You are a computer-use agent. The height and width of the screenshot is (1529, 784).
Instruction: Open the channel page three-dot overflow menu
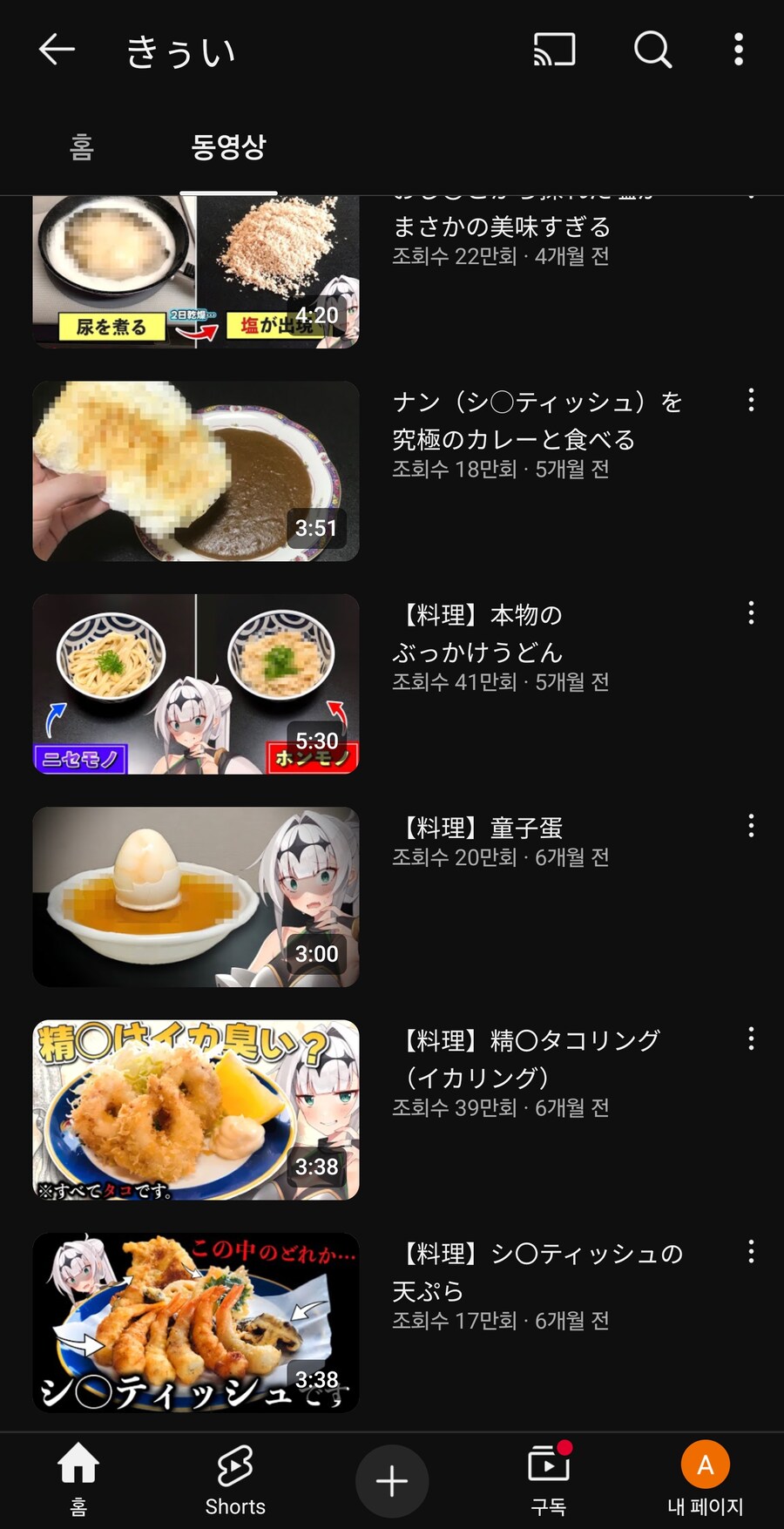click(738, 50)
